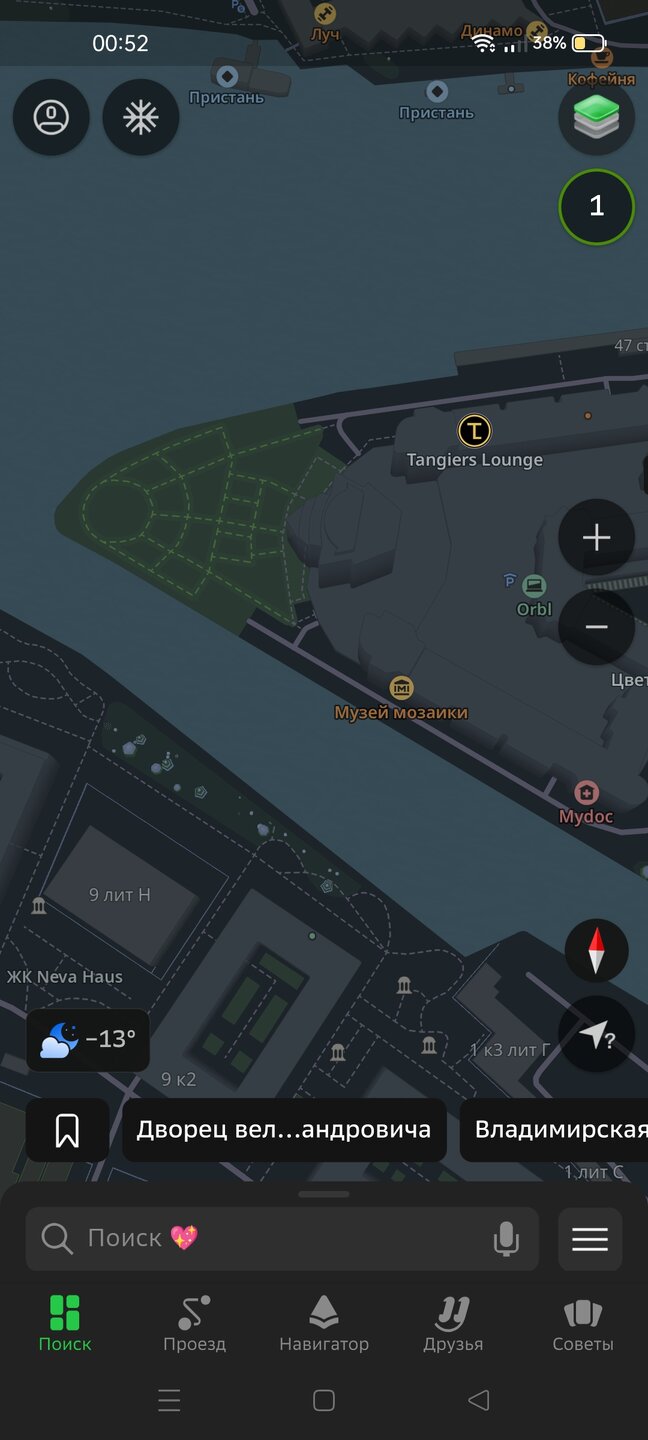Viewport: 648px width, 1440px height.
Task: Tap the snowflake button
Action: coord(141,118)
